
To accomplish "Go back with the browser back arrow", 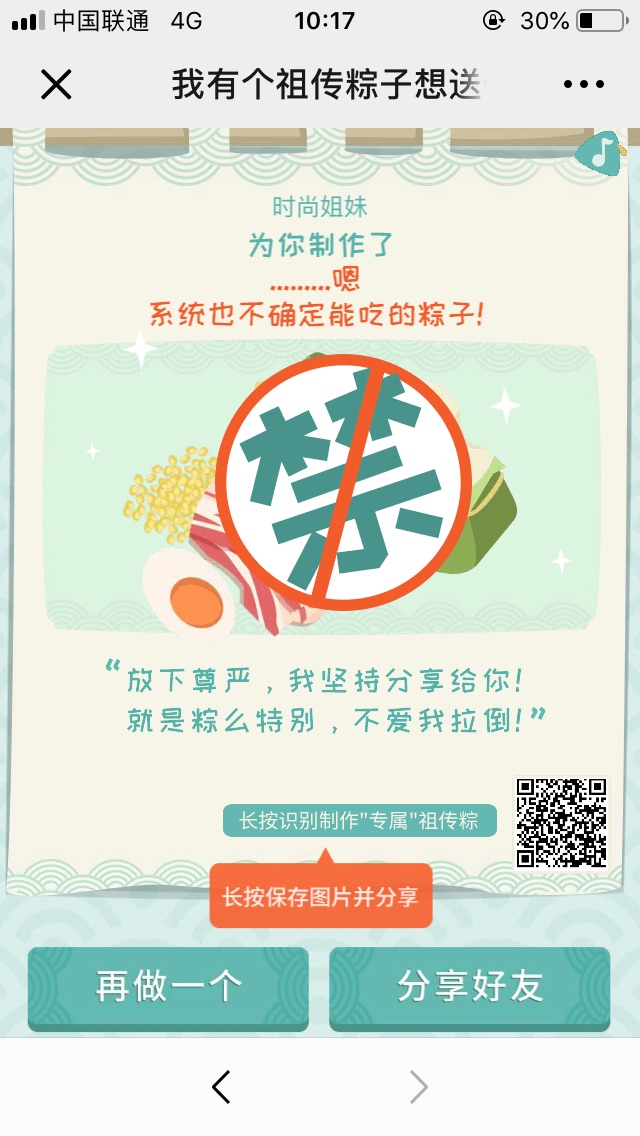I will [221, 1086].
